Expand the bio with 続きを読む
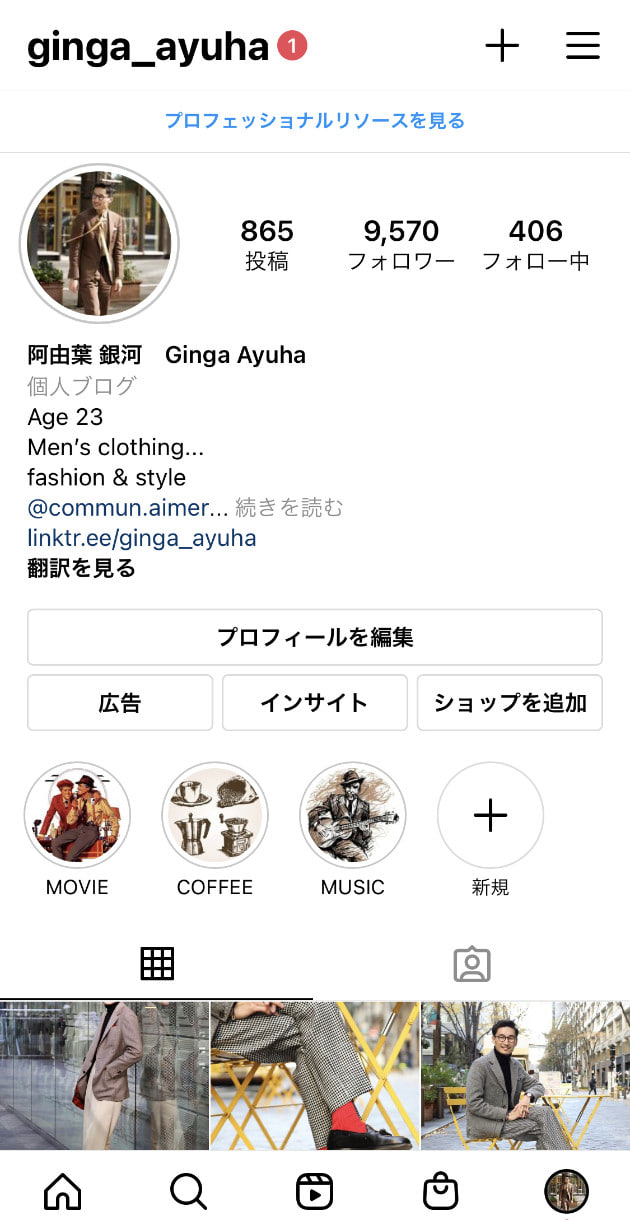 click(289, 508)
